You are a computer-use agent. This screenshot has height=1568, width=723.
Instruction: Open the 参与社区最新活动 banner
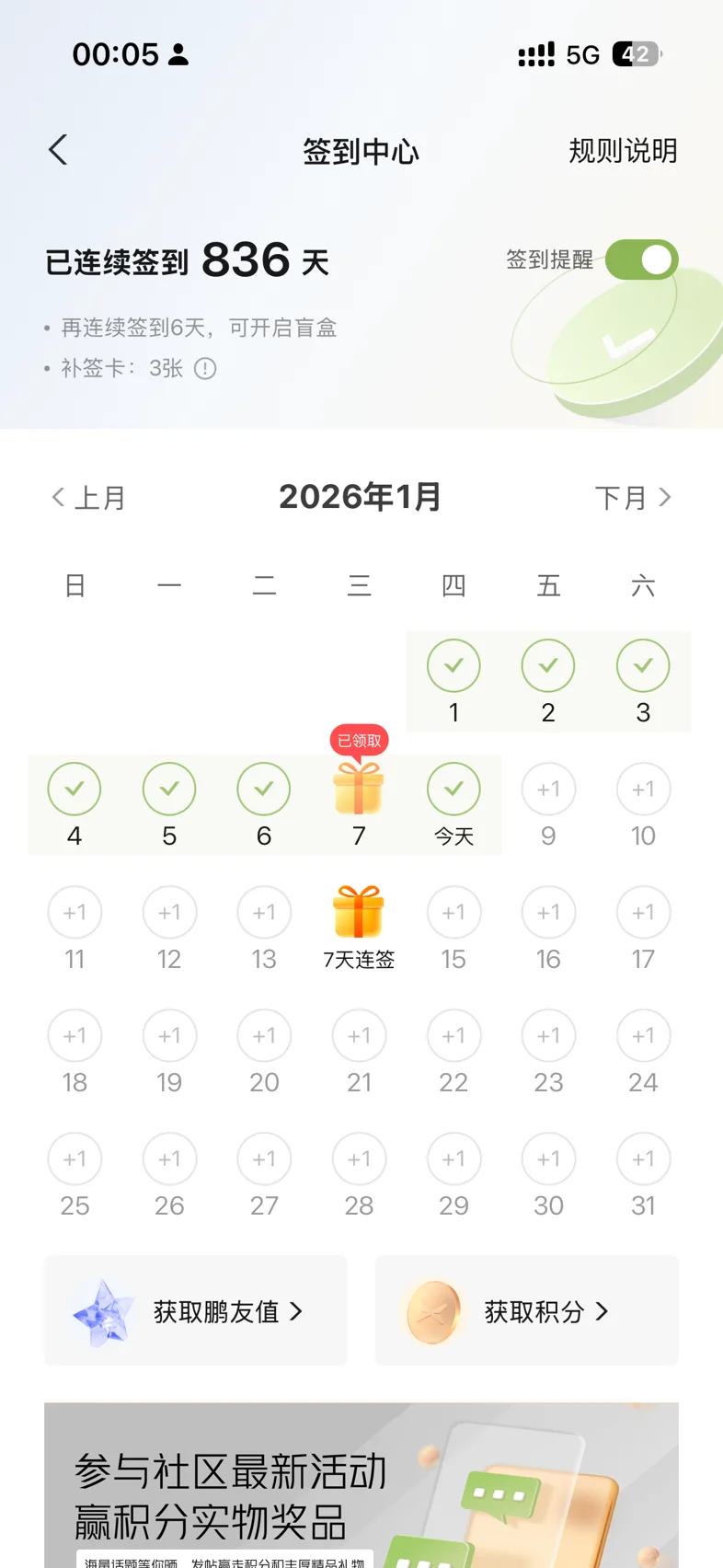tap(361, 1485)
